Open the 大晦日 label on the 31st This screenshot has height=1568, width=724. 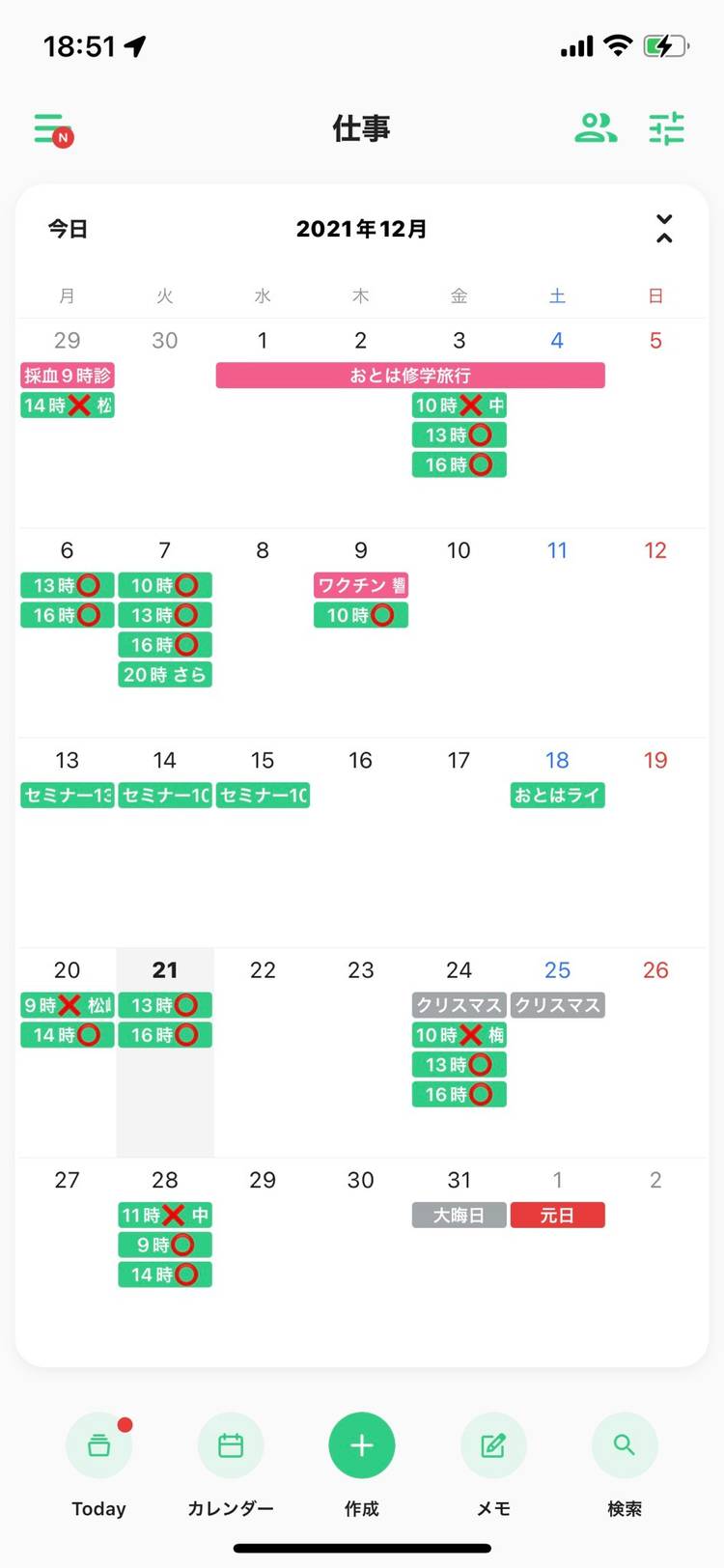tap(459, 1216)
